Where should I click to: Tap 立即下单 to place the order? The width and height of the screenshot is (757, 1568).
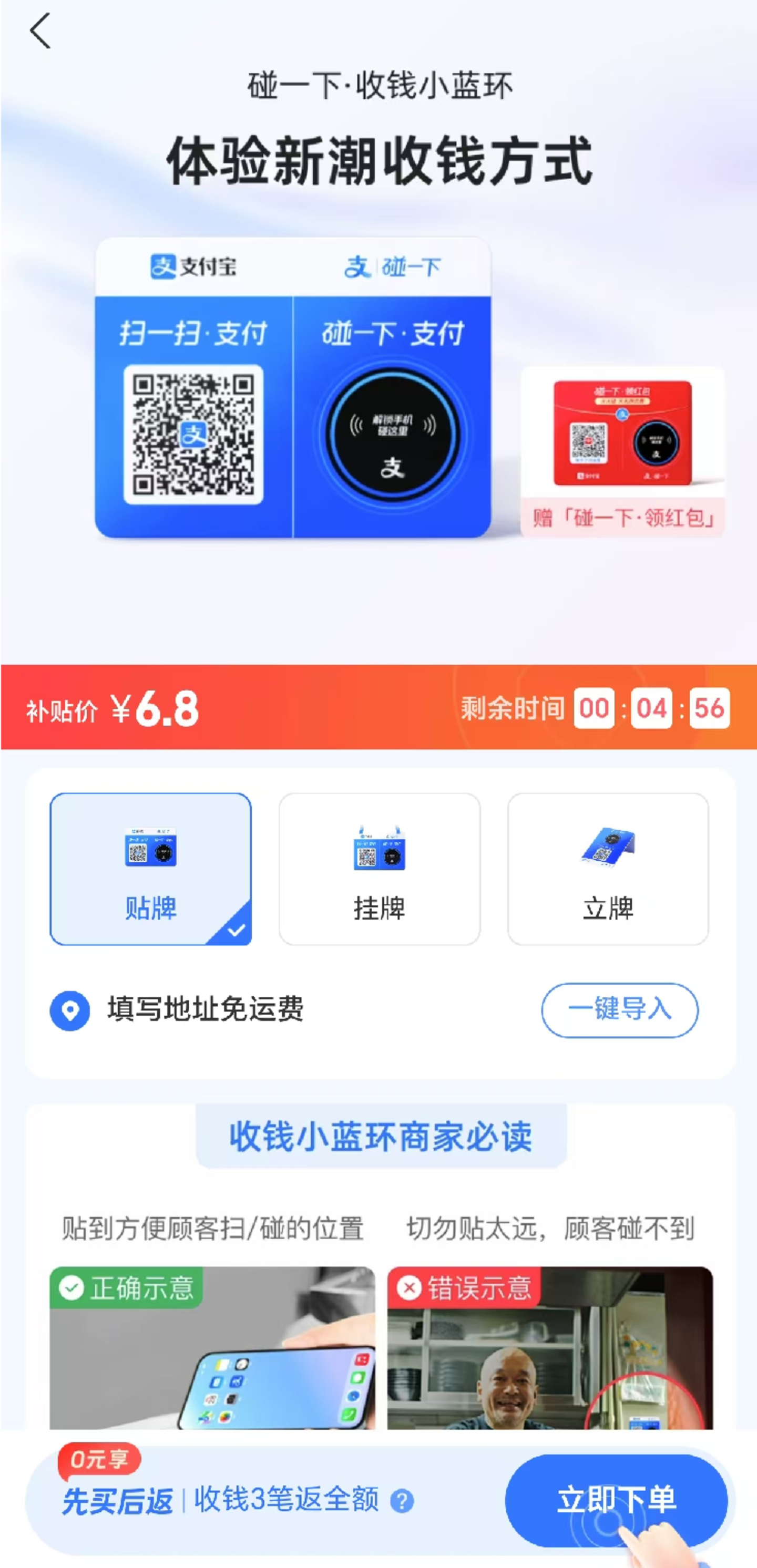tap(616, 1500)
